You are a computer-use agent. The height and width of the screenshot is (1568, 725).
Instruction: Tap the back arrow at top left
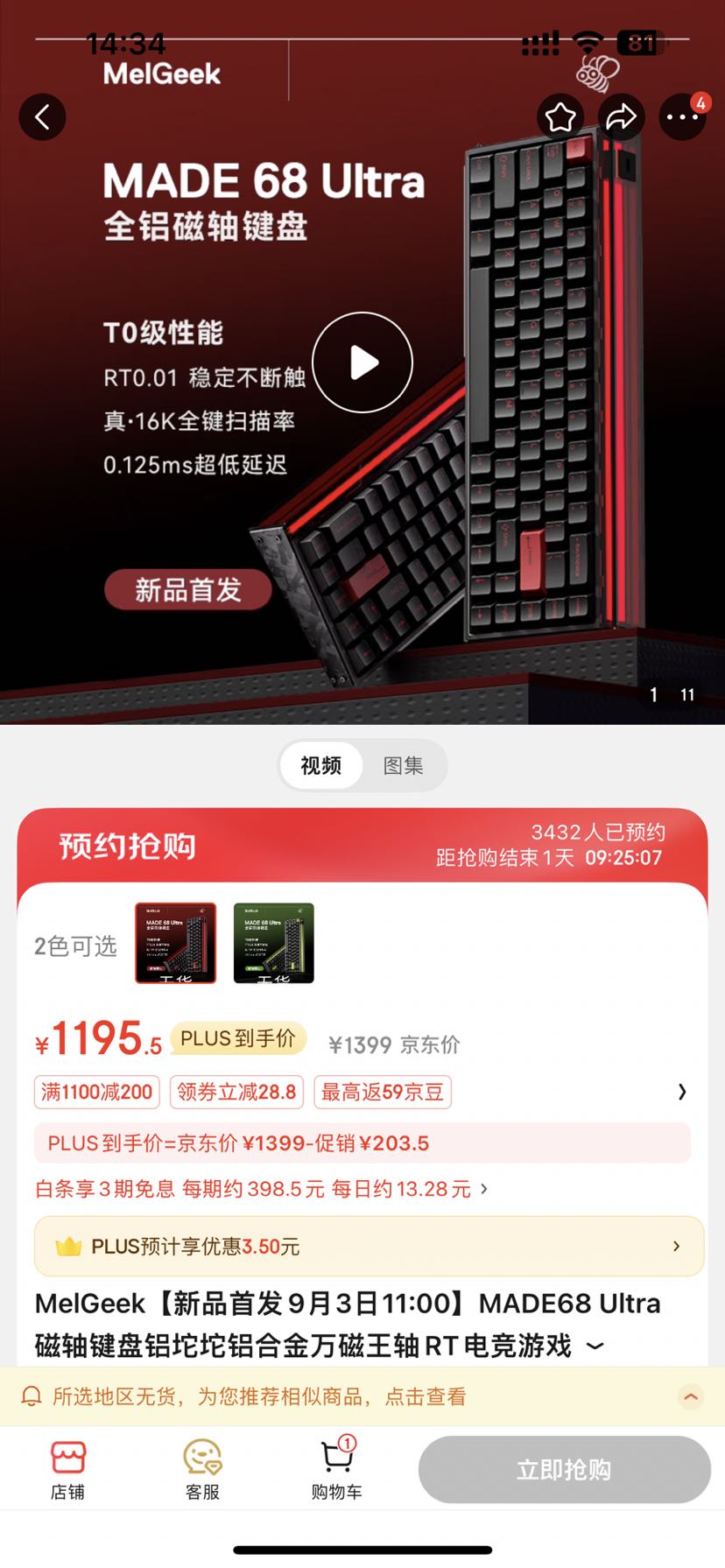pyautogui.click(x=42, y=116)
